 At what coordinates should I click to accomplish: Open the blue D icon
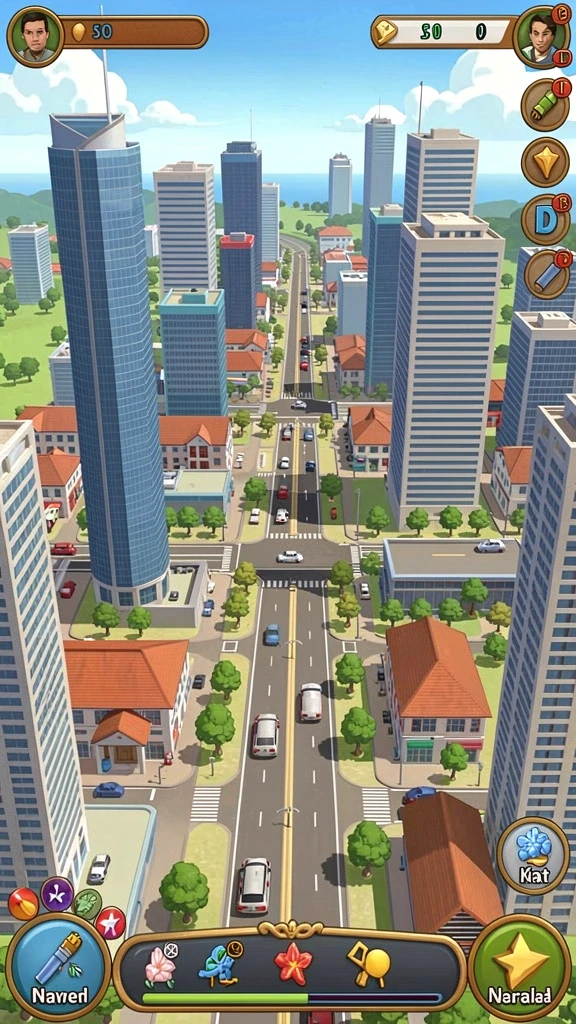[545, 220]
